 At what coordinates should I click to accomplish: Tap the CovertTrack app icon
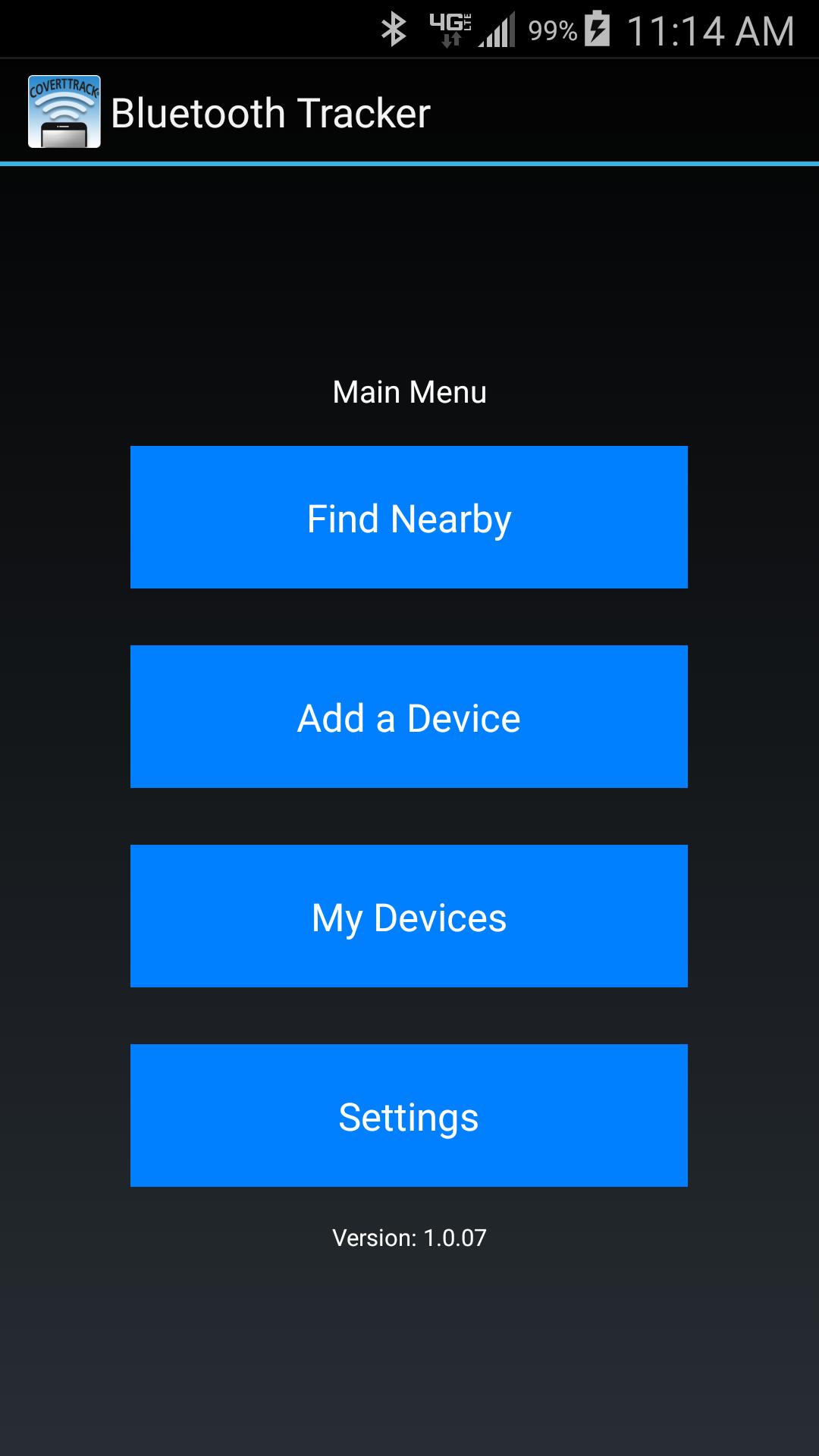tap(63, 111)
